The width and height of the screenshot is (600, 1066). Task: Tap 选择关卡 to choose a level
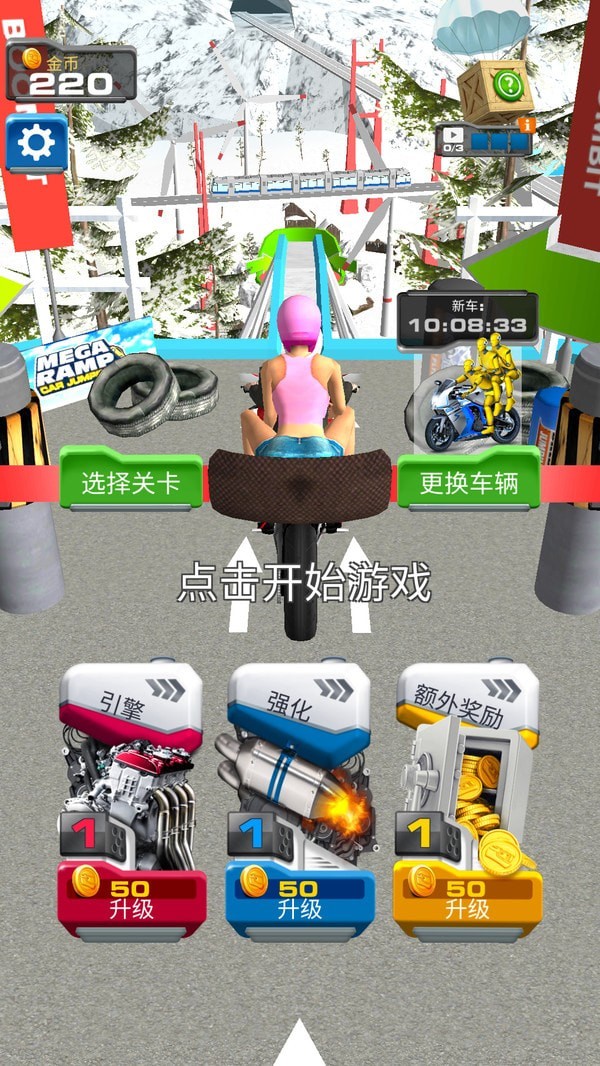pos(130,484)
